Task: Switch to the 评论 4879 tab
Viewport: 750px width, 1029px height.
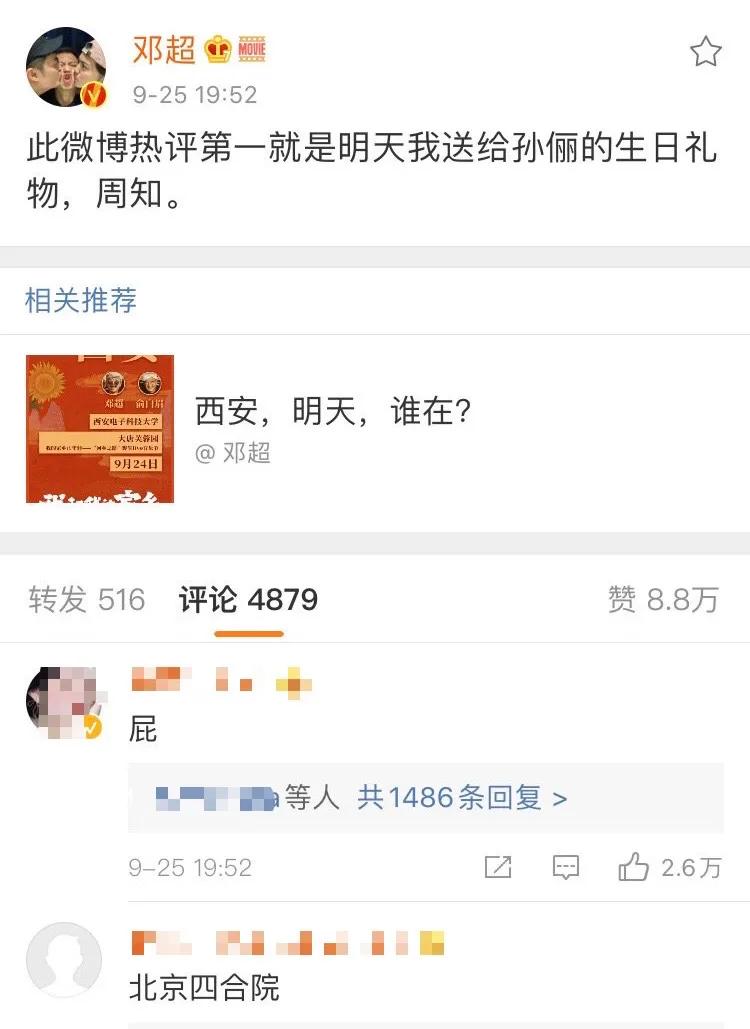Action: (249, 600)
